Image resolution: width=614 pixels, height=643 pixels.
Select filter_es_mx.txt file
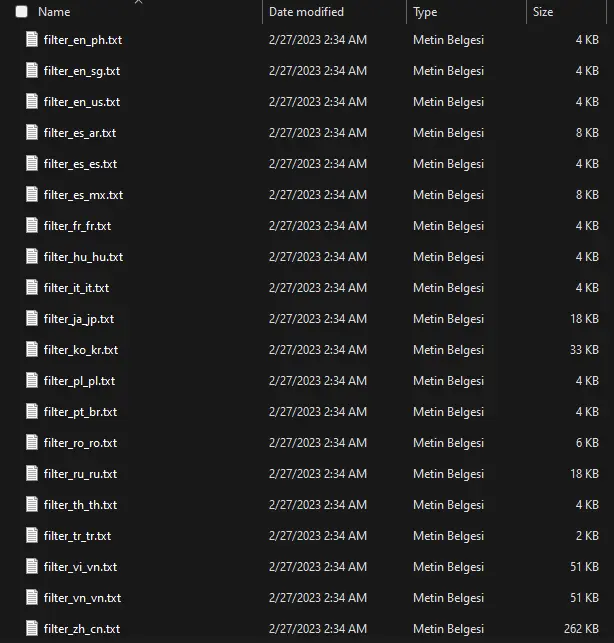point(83,195)
